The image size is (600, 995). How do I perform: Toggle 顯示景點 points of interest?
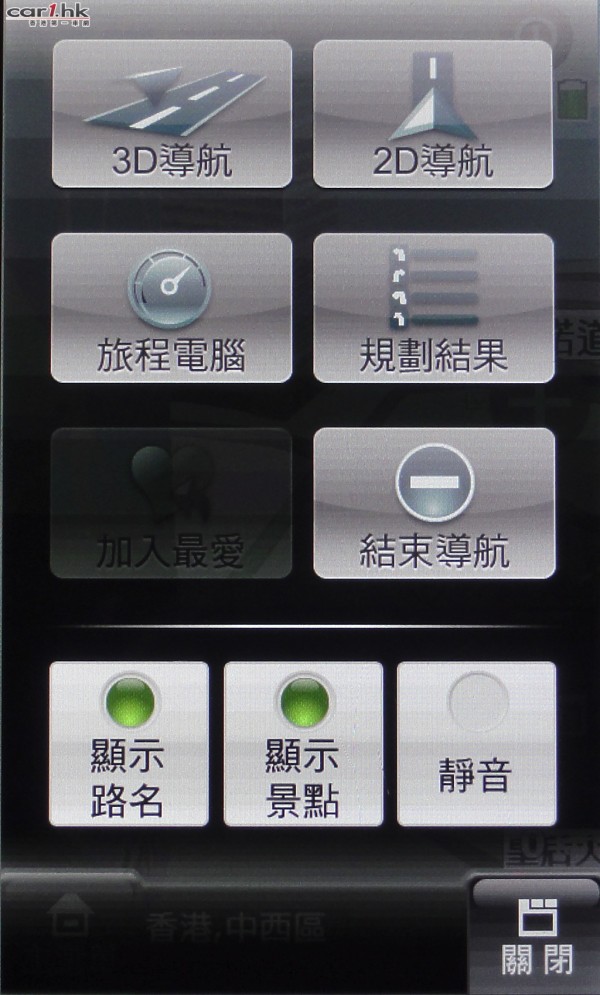(303, 743)
